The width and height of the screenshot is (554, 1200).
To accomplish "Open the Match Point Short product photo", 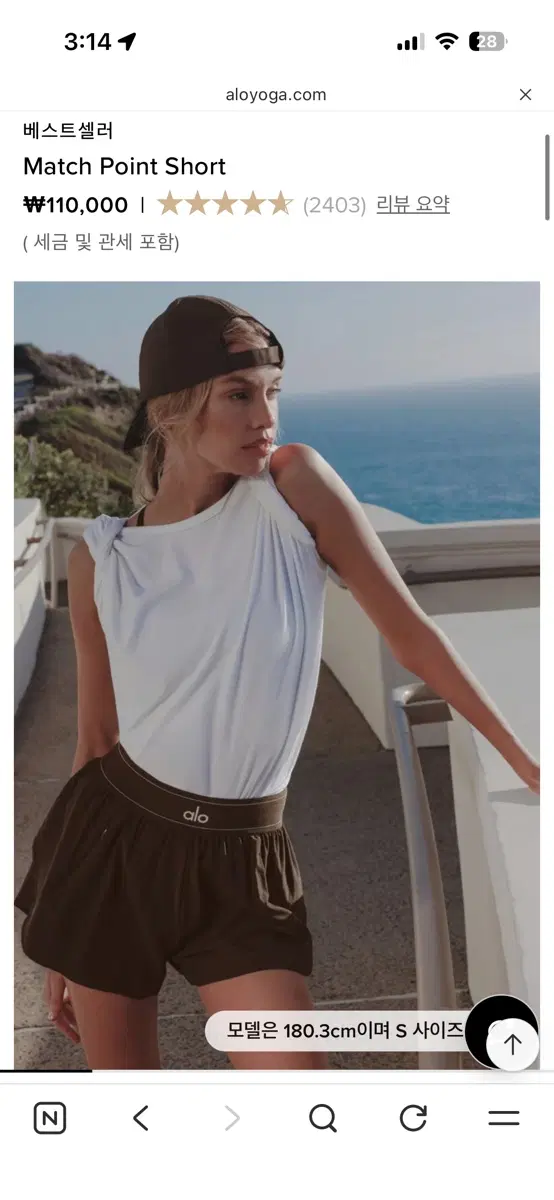I will tap(277, 675).
